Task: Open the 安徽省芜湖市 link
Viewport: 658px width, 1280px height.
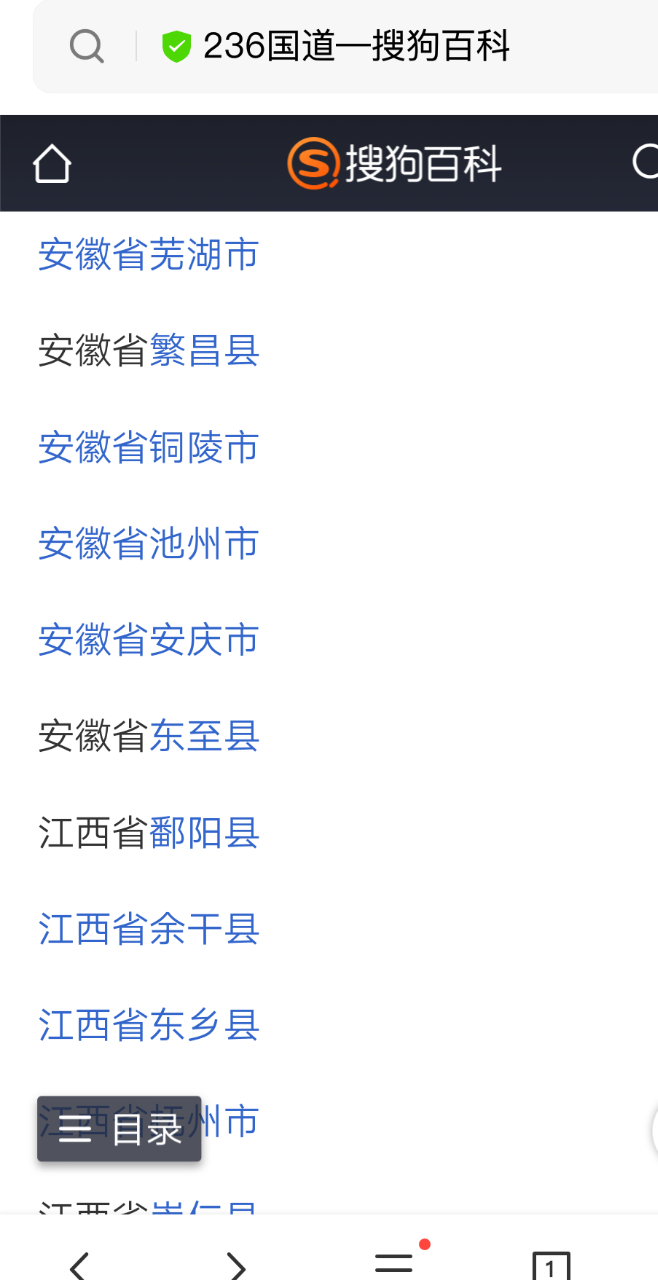Action: pos(148,255)
